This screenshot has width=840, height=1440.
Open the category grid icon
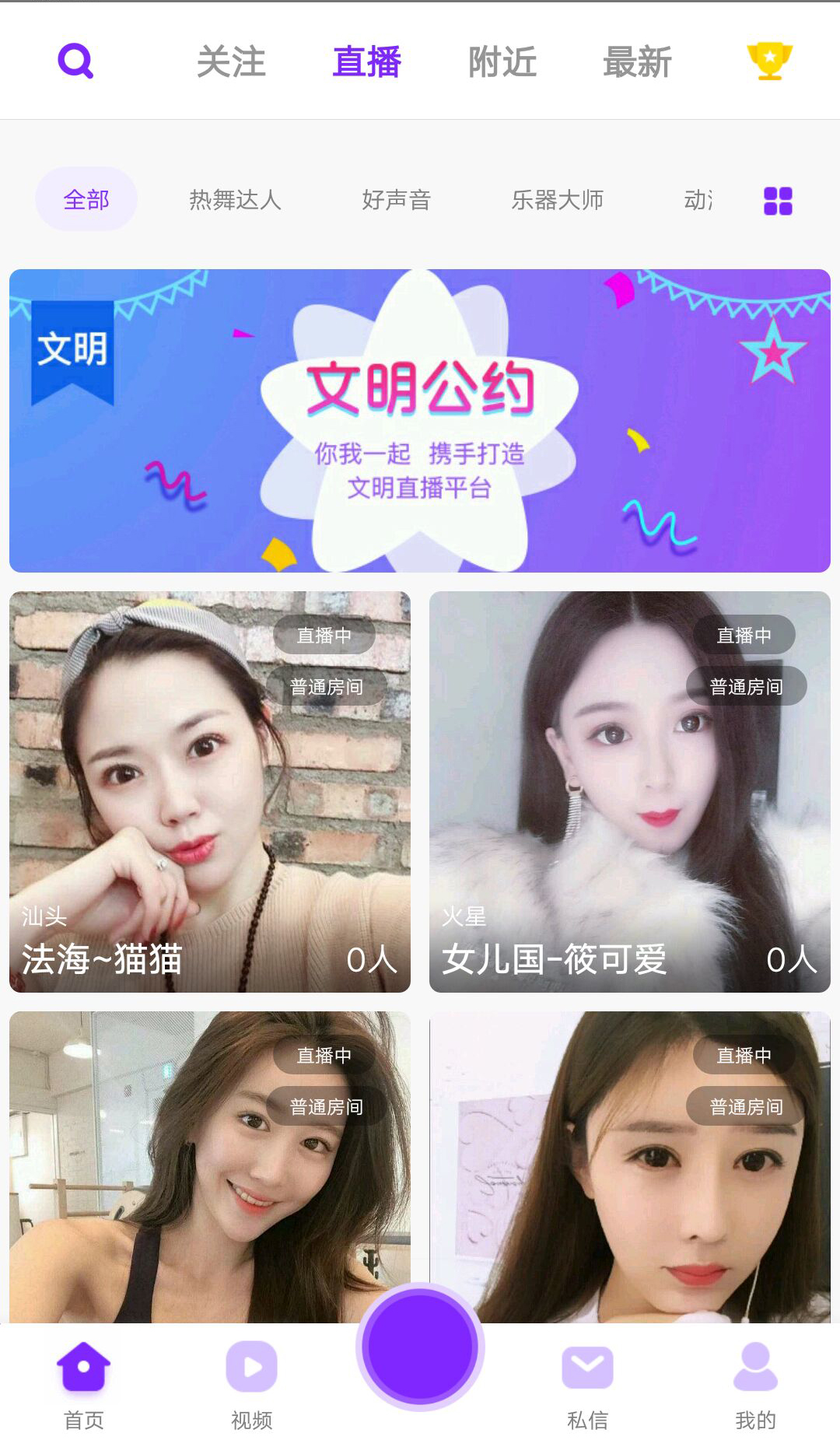tap(777, 200)
